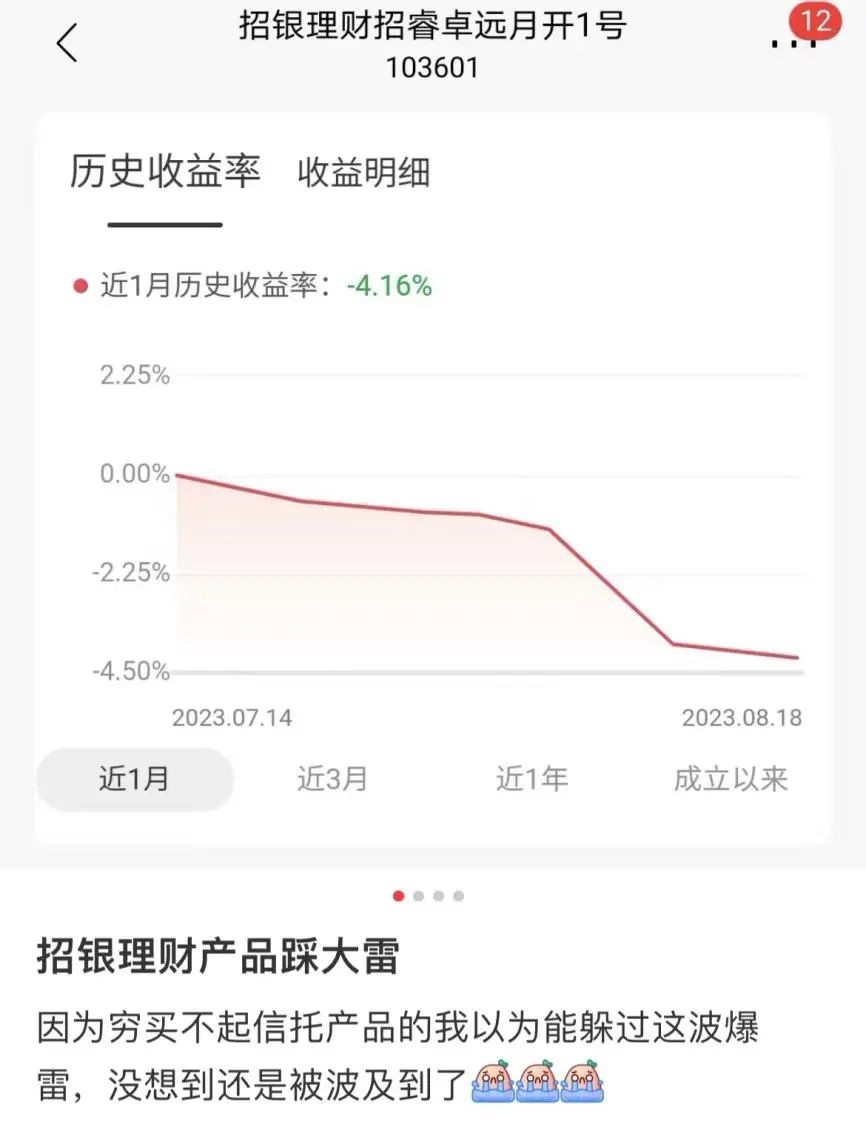Click the red notification badge showing 12
Image resolution: width=866 pixels, height=1142 pixels.
click(x=818, y=18)
